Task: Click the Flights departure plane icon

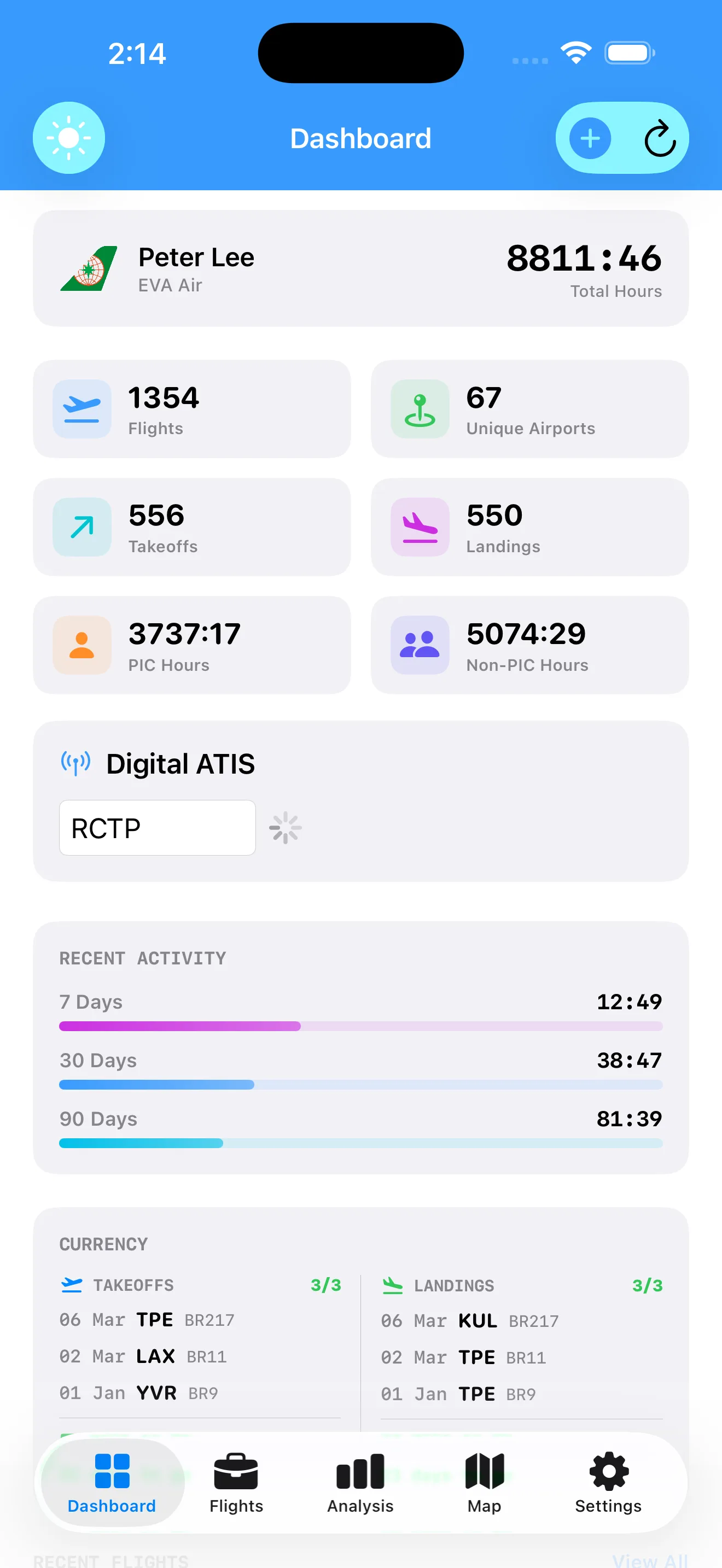Action: [81, 408]
